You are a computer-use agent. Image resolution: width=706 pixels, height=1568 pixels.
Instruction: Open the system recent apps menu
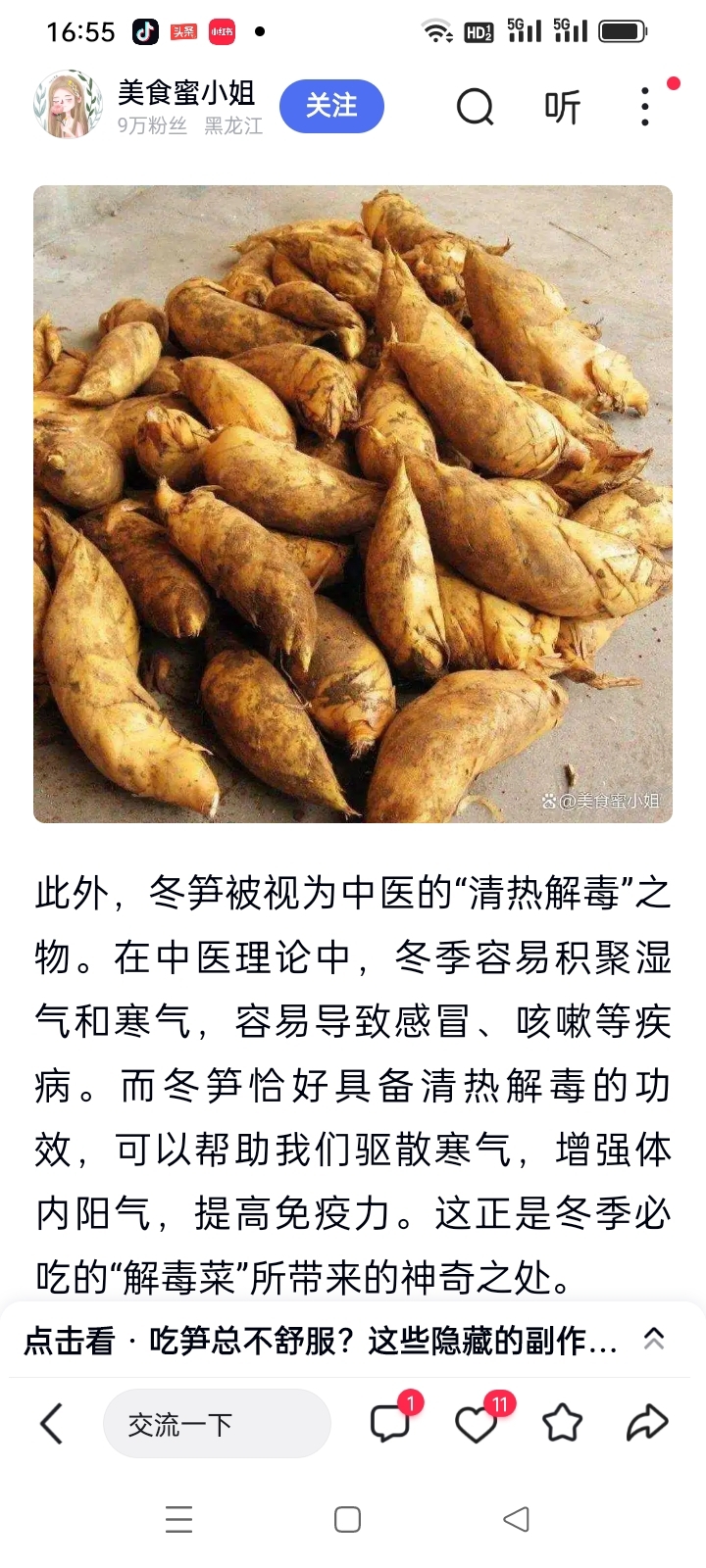coord(179,1519)
